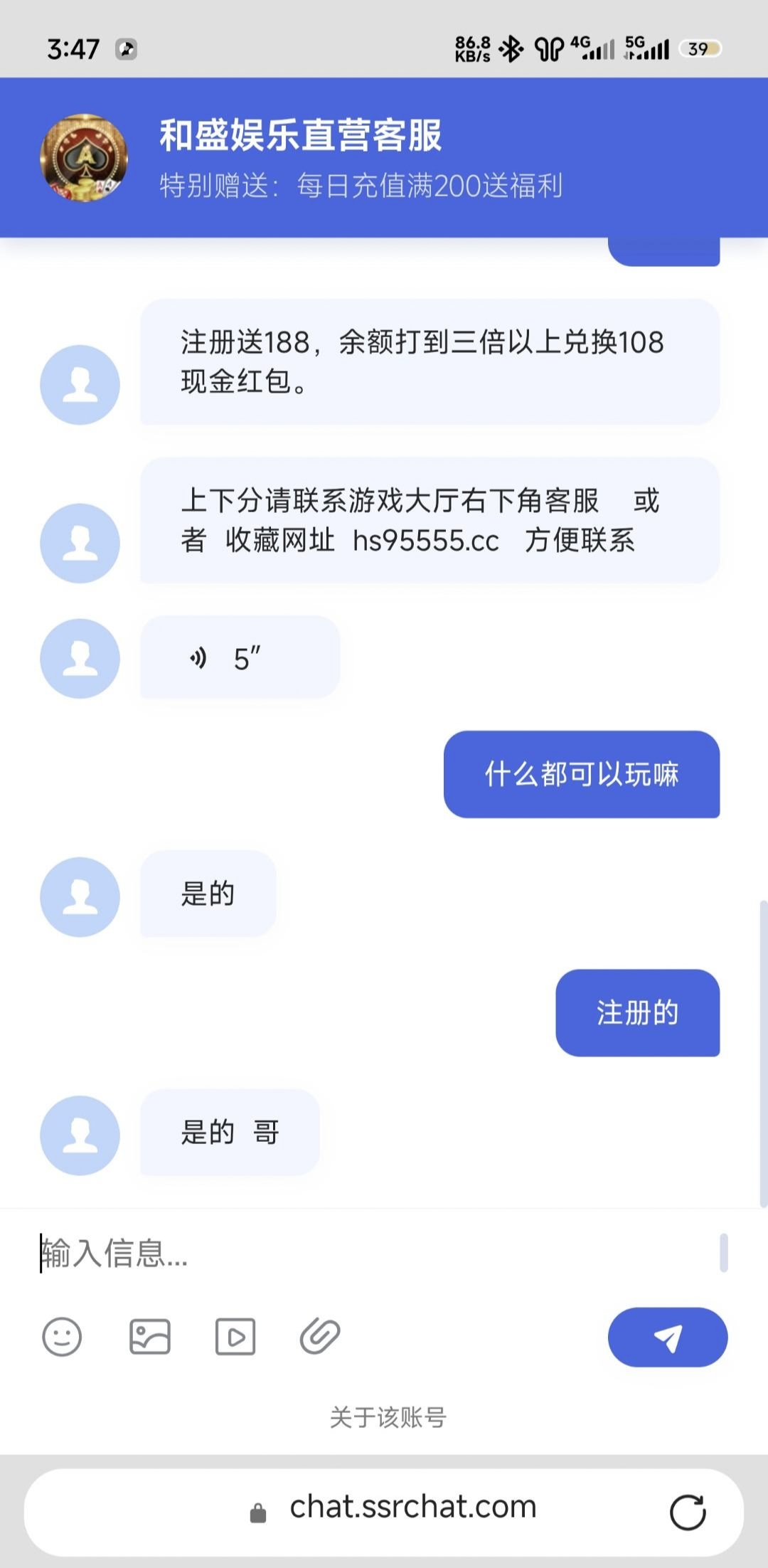Open the 关于该账号 link
Screen dimensions: 768x1568
click(388, 1417)
